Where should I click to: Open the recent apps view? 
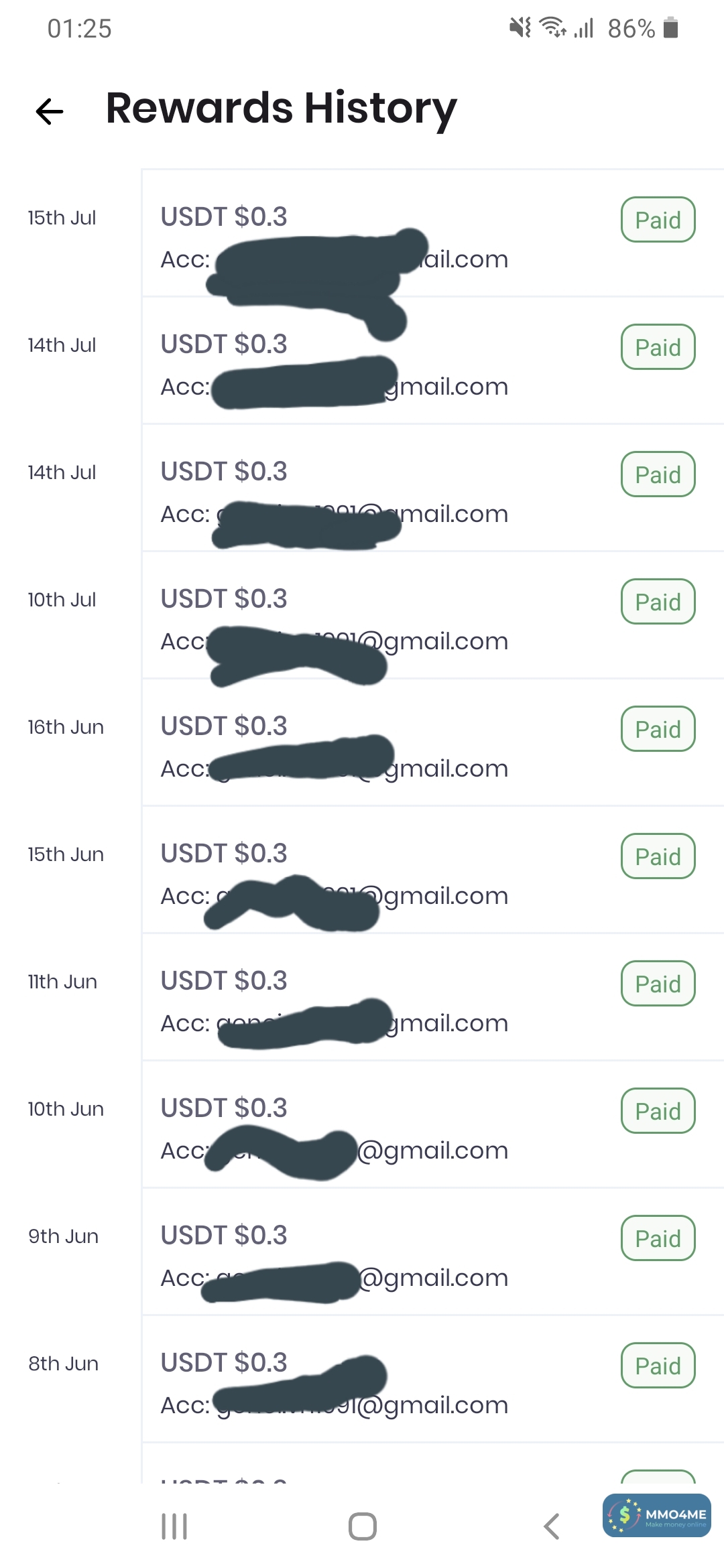[174, 1526]
